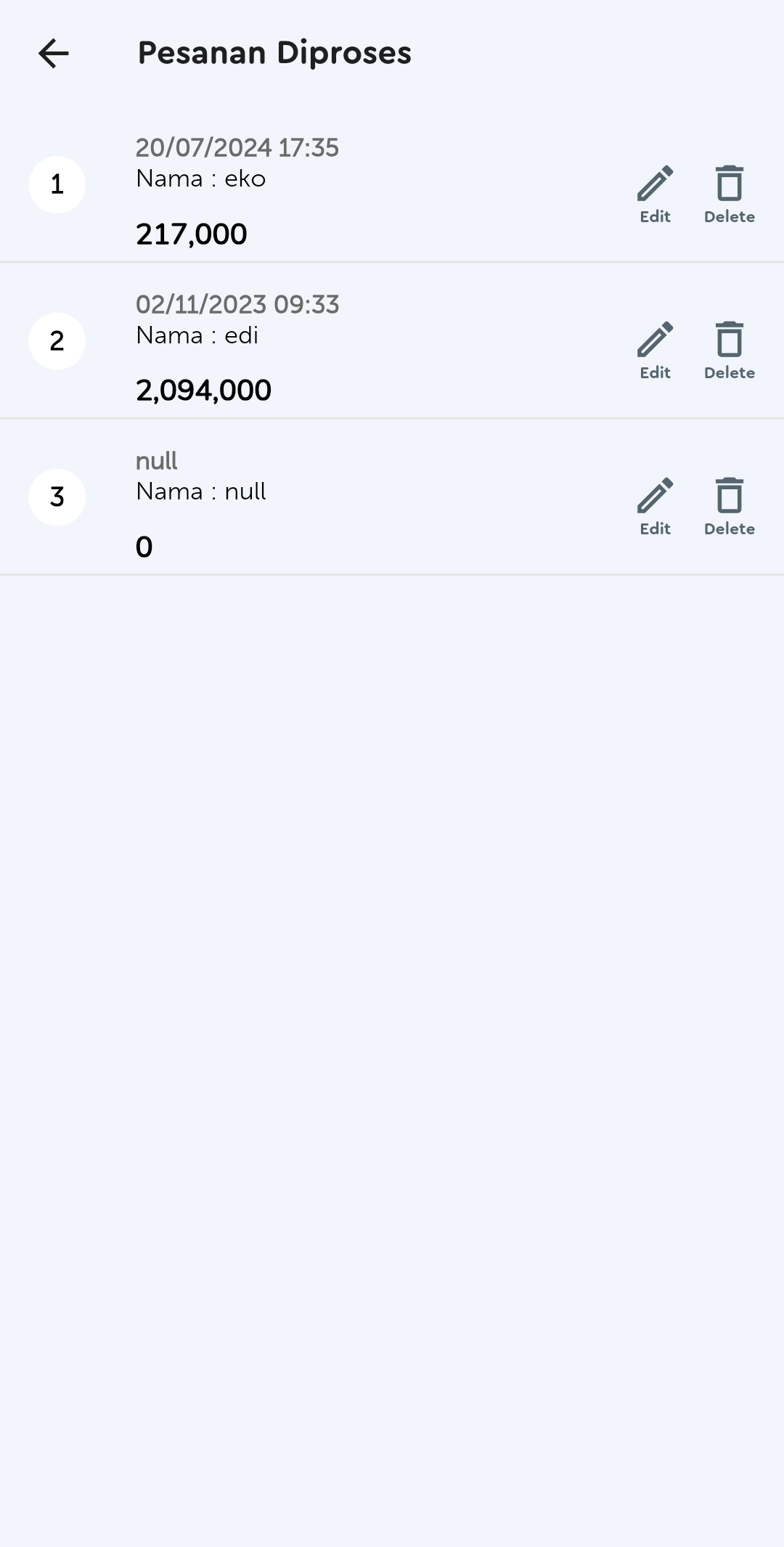
Task: Go back from Pesanan Diproses
Action: 53,54
